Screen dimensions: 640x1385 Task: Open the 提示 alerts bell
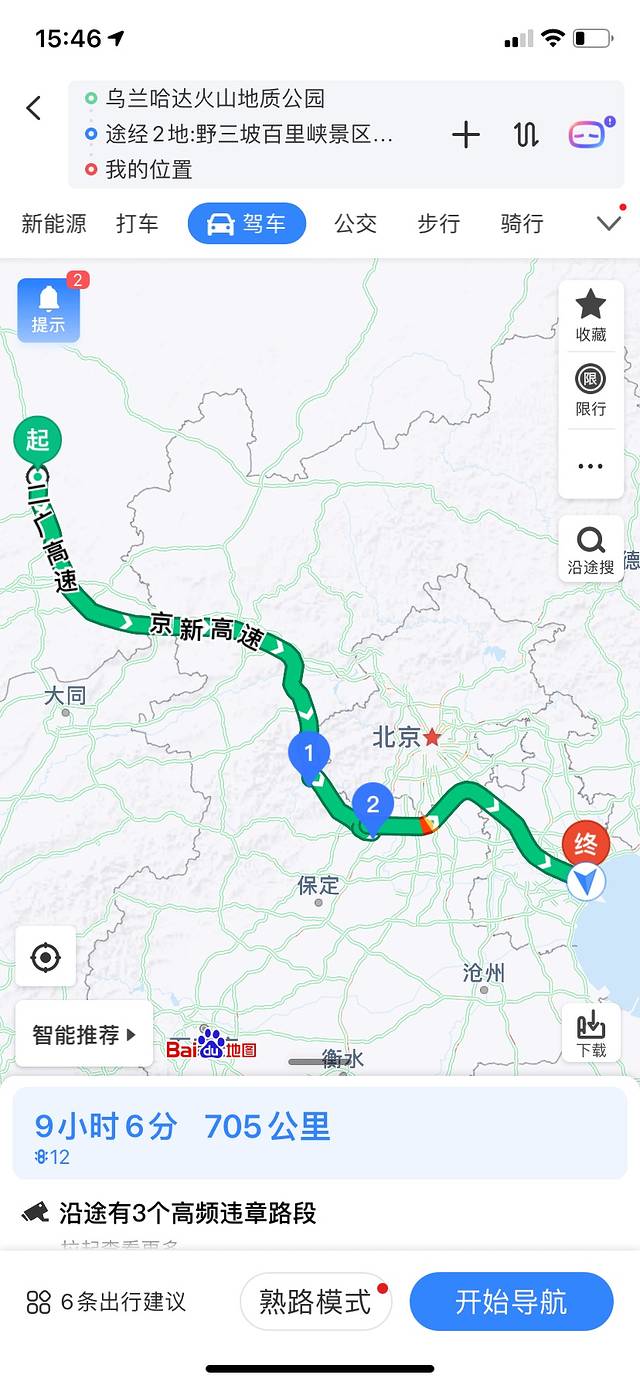click(48, 310)
